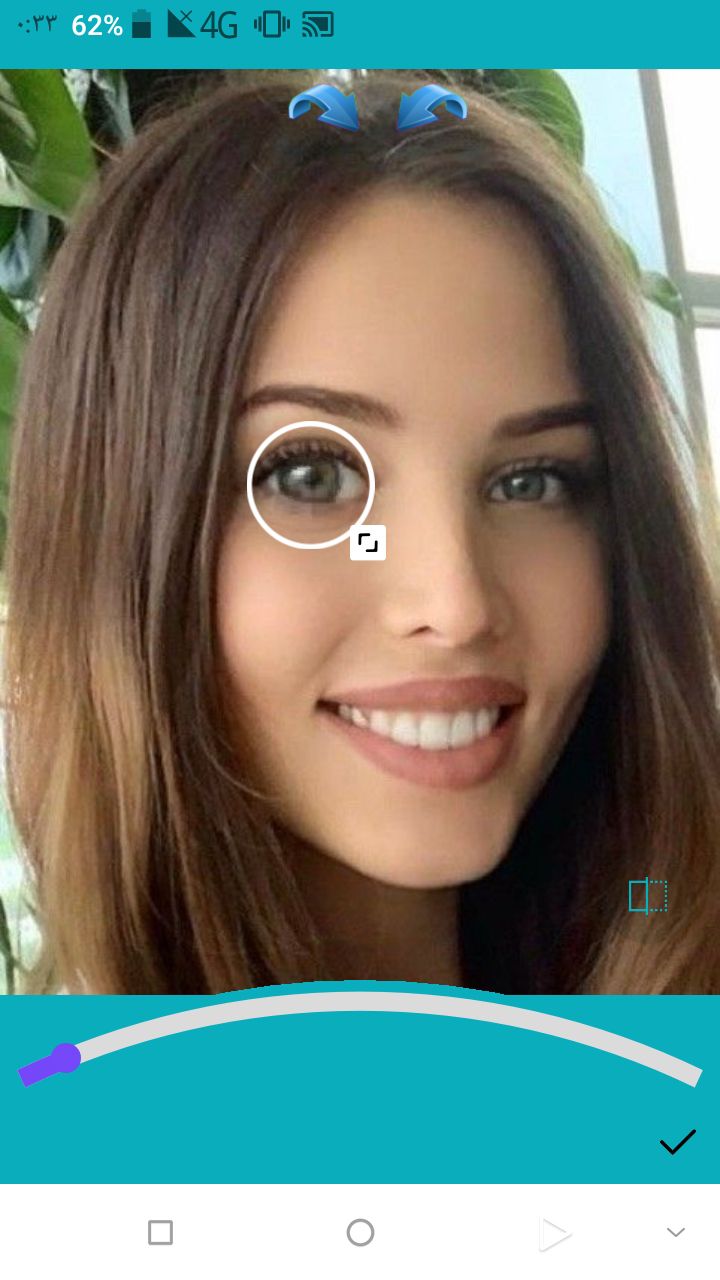Image resolution: width=720 pixels, height=1280 pixels.
Task: Hide the navigation bar with the chevron
Action: [x=676, y=1233]
